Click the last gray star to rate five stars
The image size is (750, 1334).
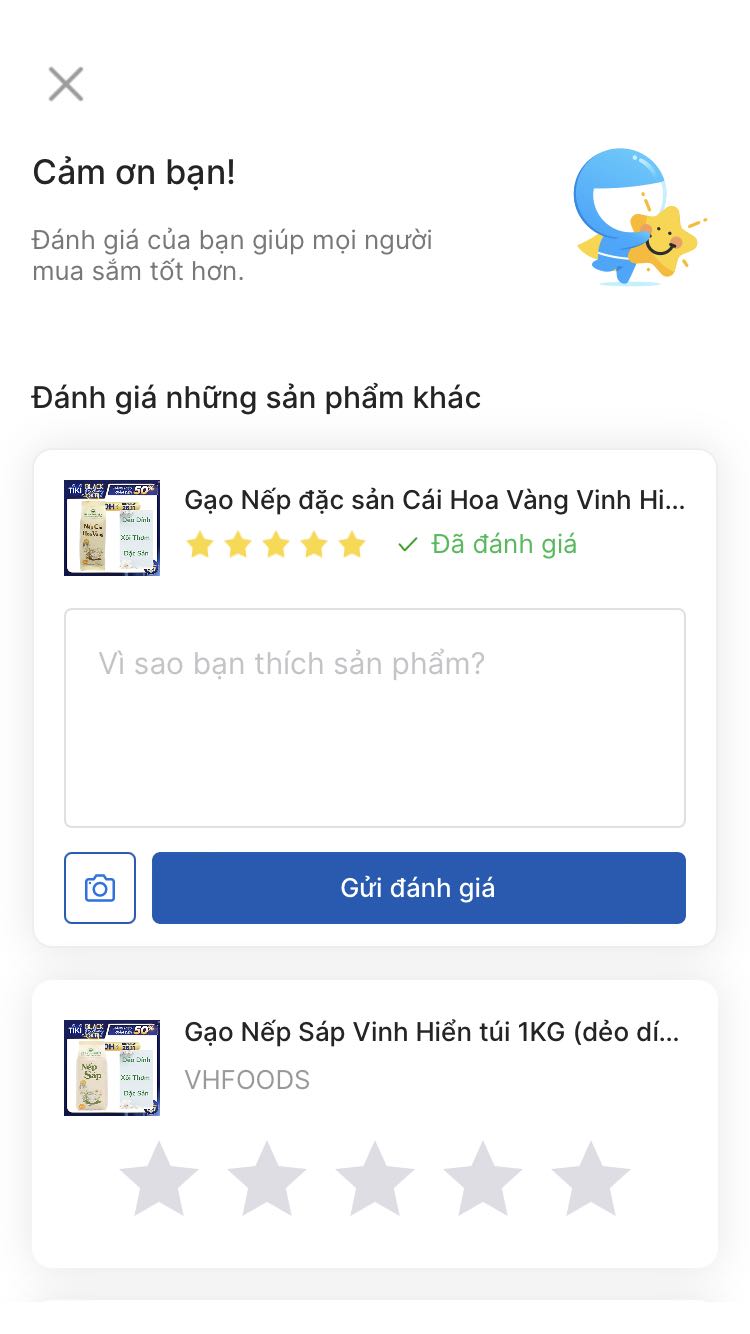click(x=591, y=1179)
